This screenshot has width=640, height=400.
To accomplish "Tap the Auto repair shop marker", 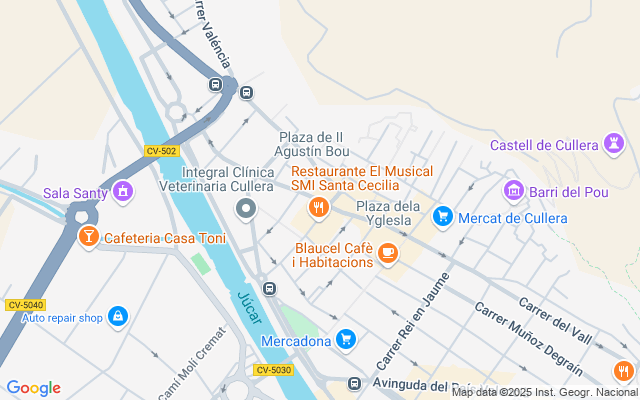I will click(119, 317).
